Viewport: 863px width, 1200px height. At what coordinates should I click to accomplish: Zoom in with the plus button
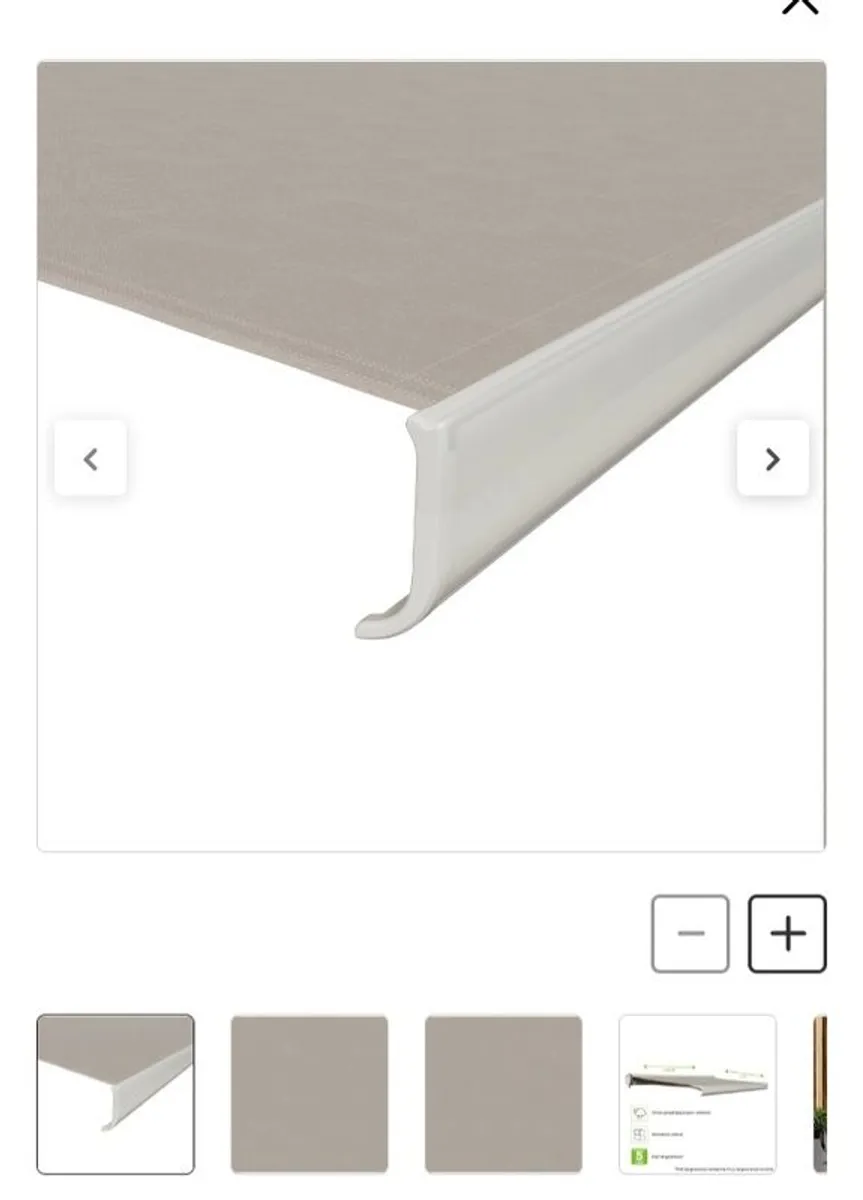tap(787, 934)
